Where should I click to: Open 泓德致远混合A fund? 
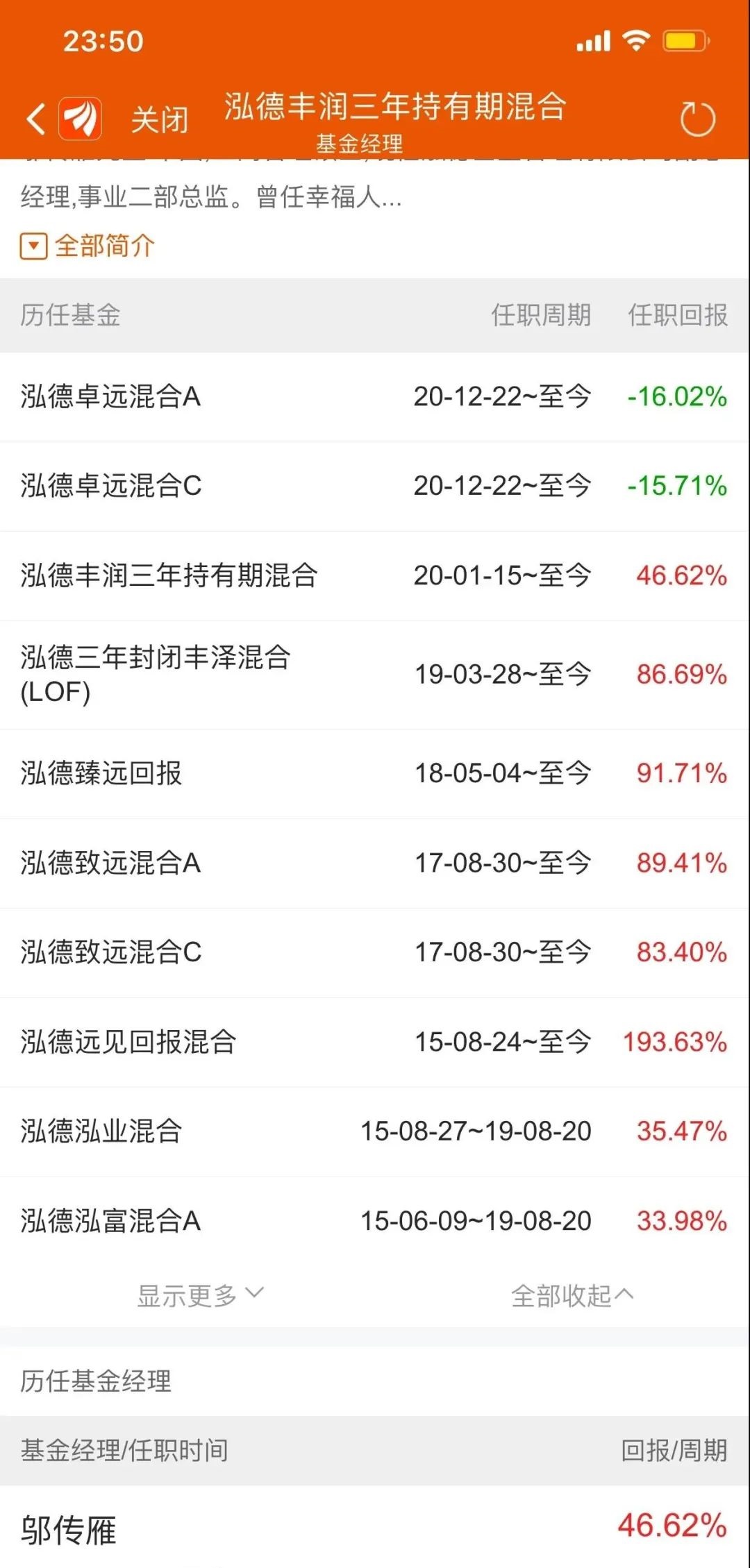point(375,863)
